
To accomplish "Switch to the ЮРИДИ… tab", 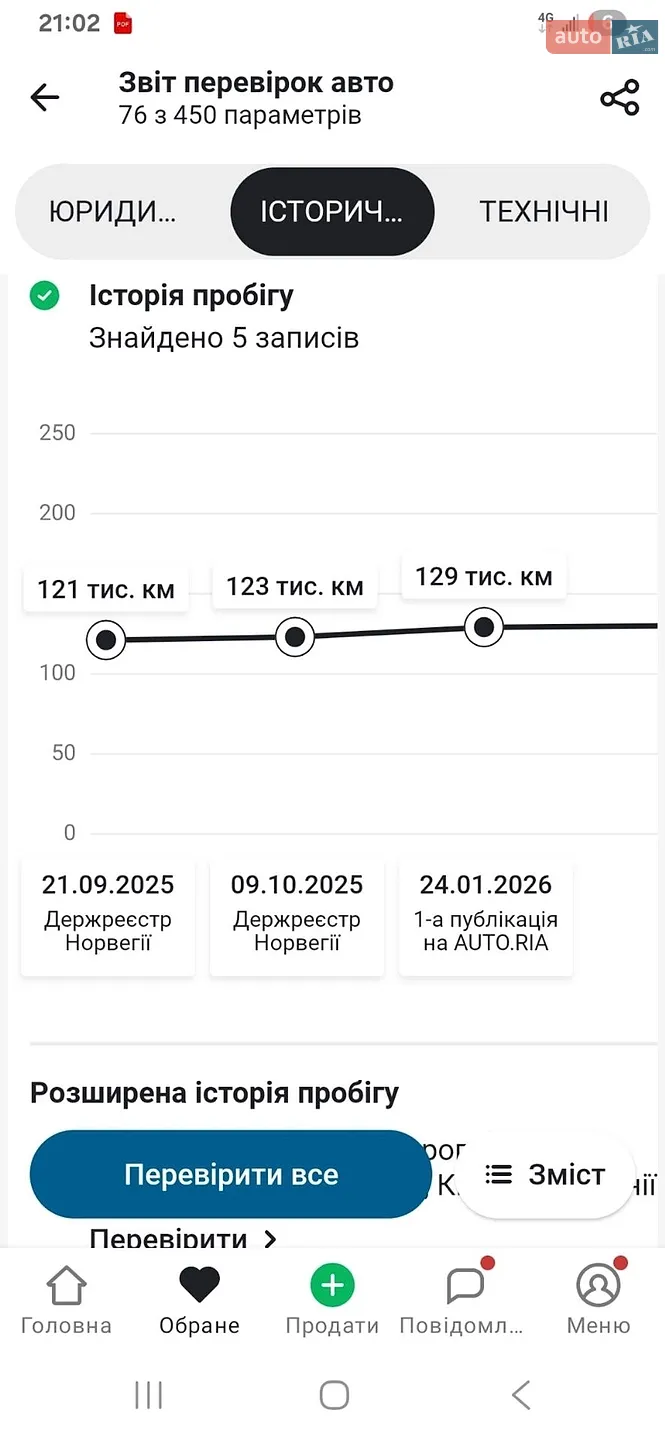I will coord(112,212).
